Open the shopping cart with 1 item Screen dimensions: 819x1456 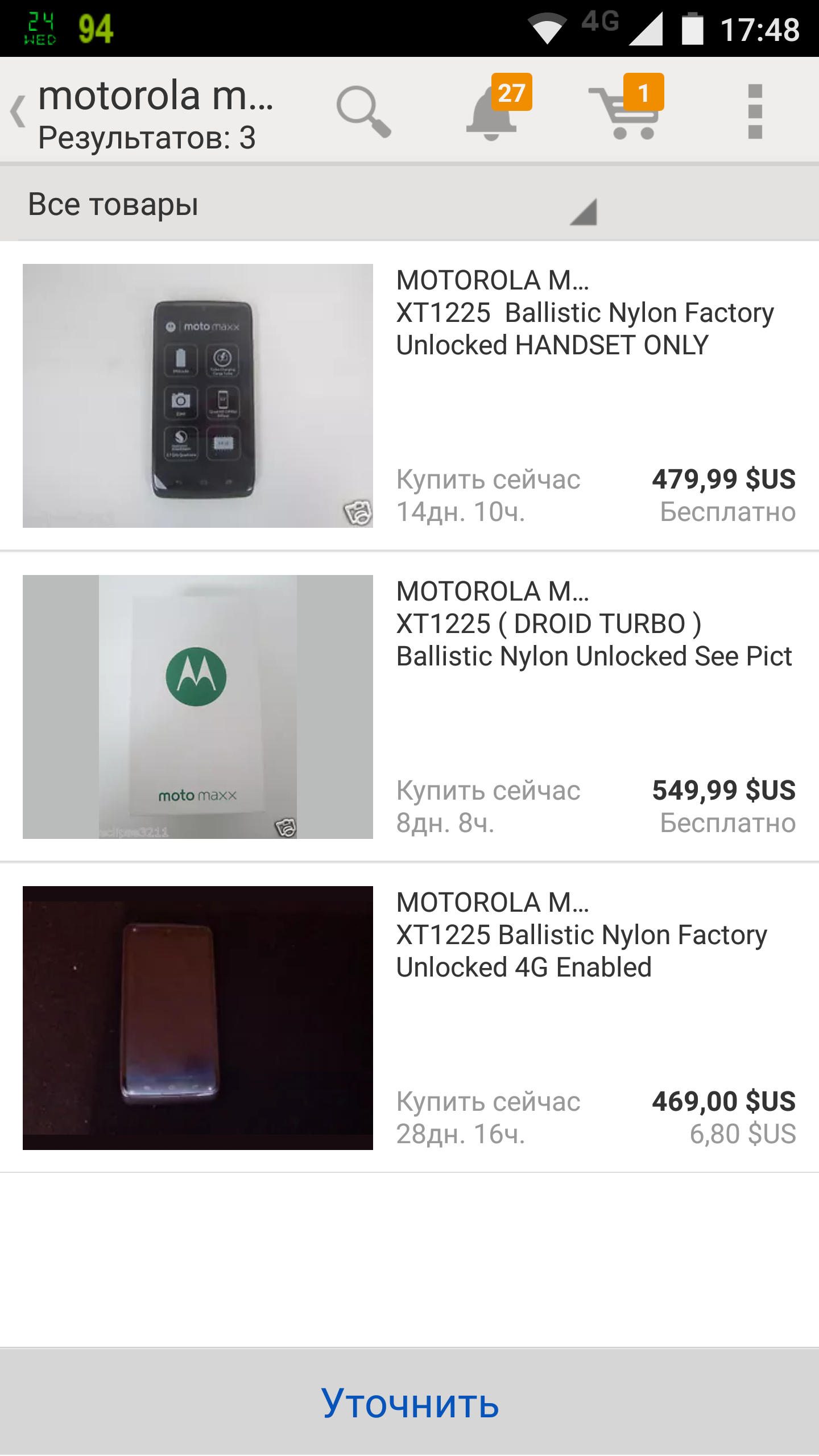pos(626,111)
